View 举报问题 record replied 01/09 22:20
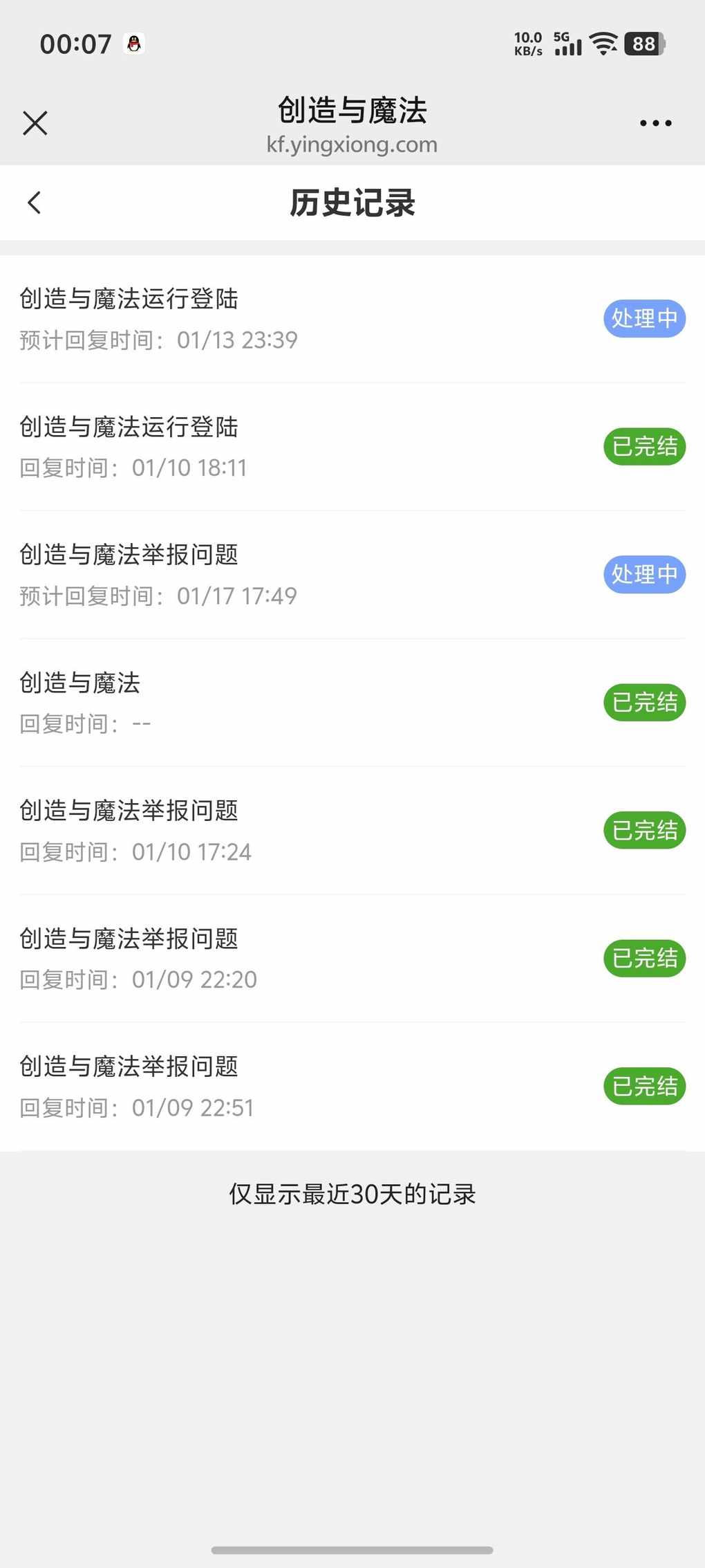The height and width of the screenshot is (1568, 705). pyautogui.click(x=352, y=959)
